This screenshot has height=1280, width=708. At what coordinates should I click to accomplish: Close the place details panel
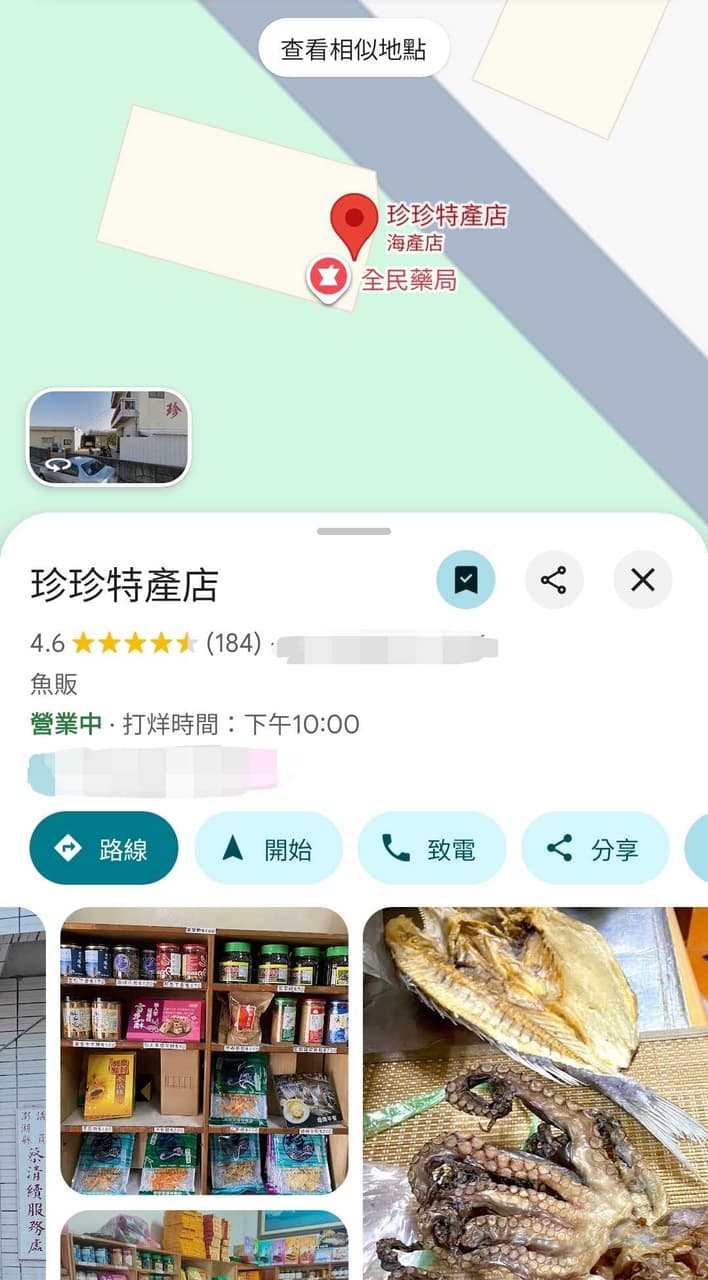pyautogui.click(x=643, y=580)
